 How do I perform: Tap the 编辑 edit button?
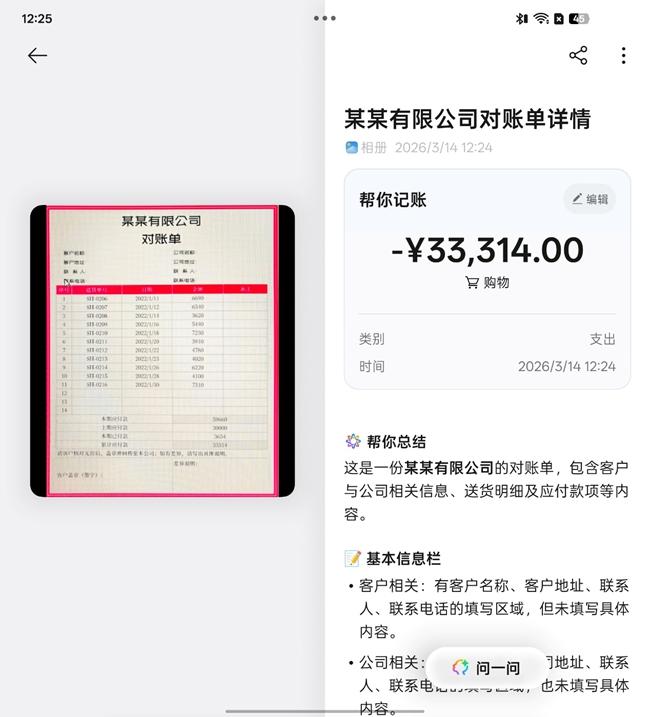(590, 199)
